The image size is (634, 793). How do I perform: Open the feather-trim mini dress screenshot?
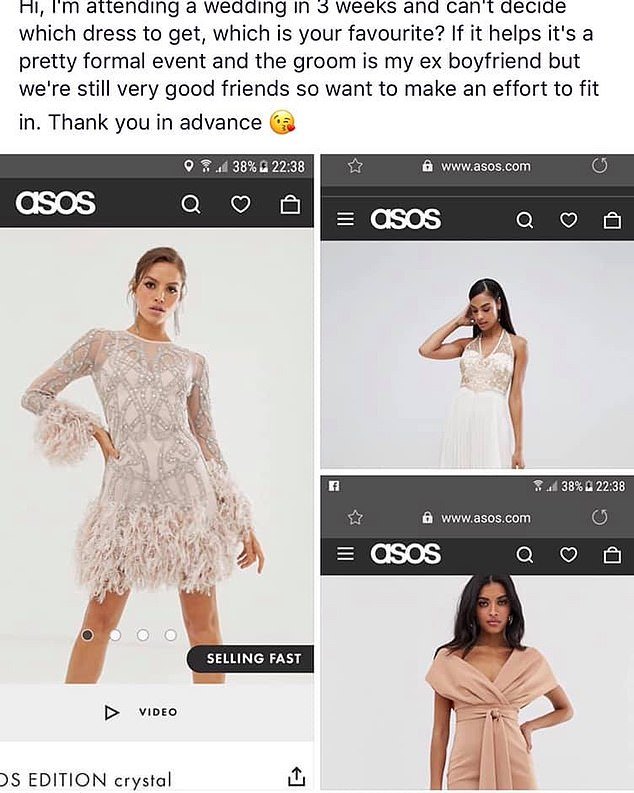(157, 450)
